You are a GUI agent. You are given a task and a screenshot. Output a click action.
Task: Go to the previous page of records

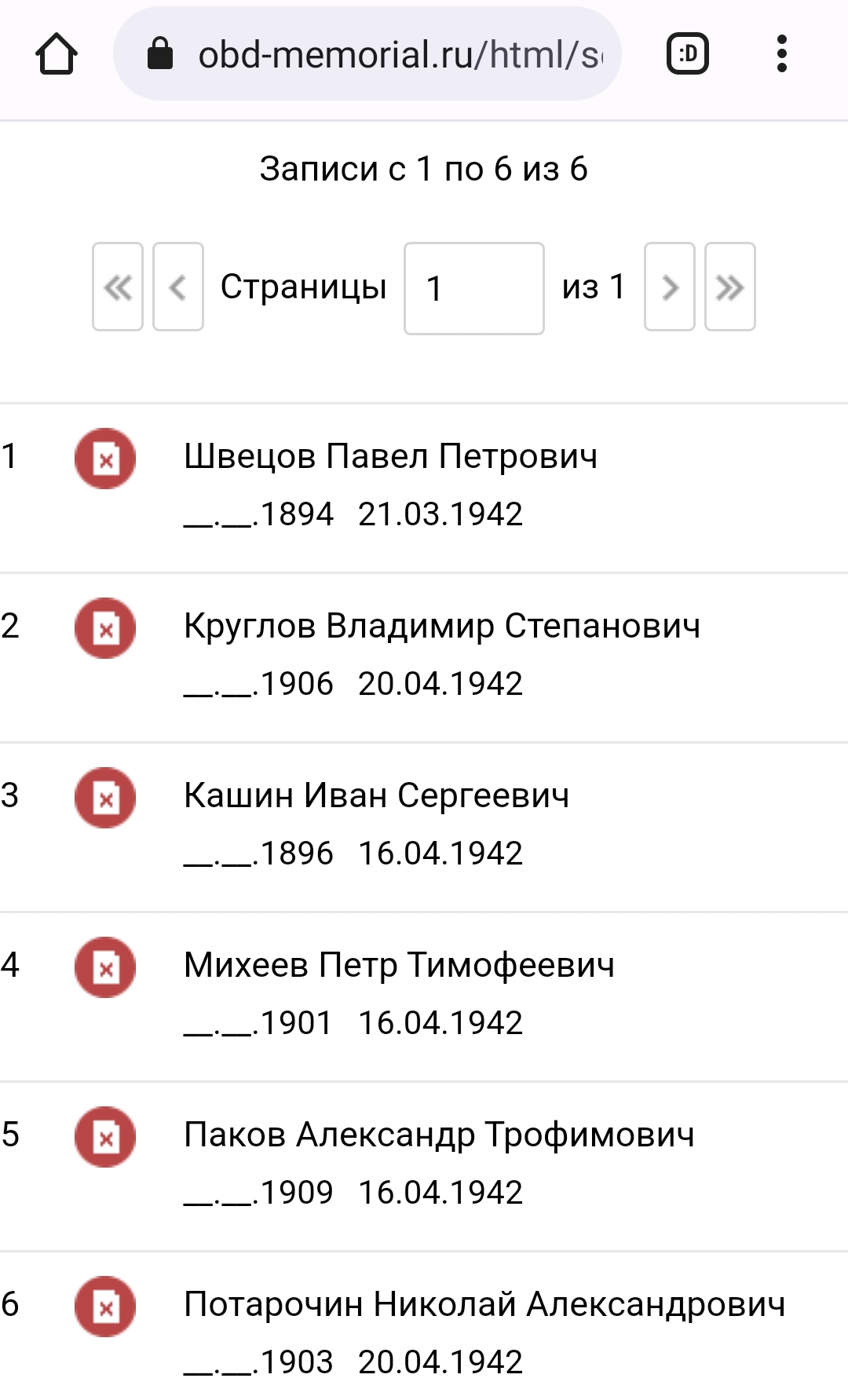pyautogui.click(x=178, y=287)
